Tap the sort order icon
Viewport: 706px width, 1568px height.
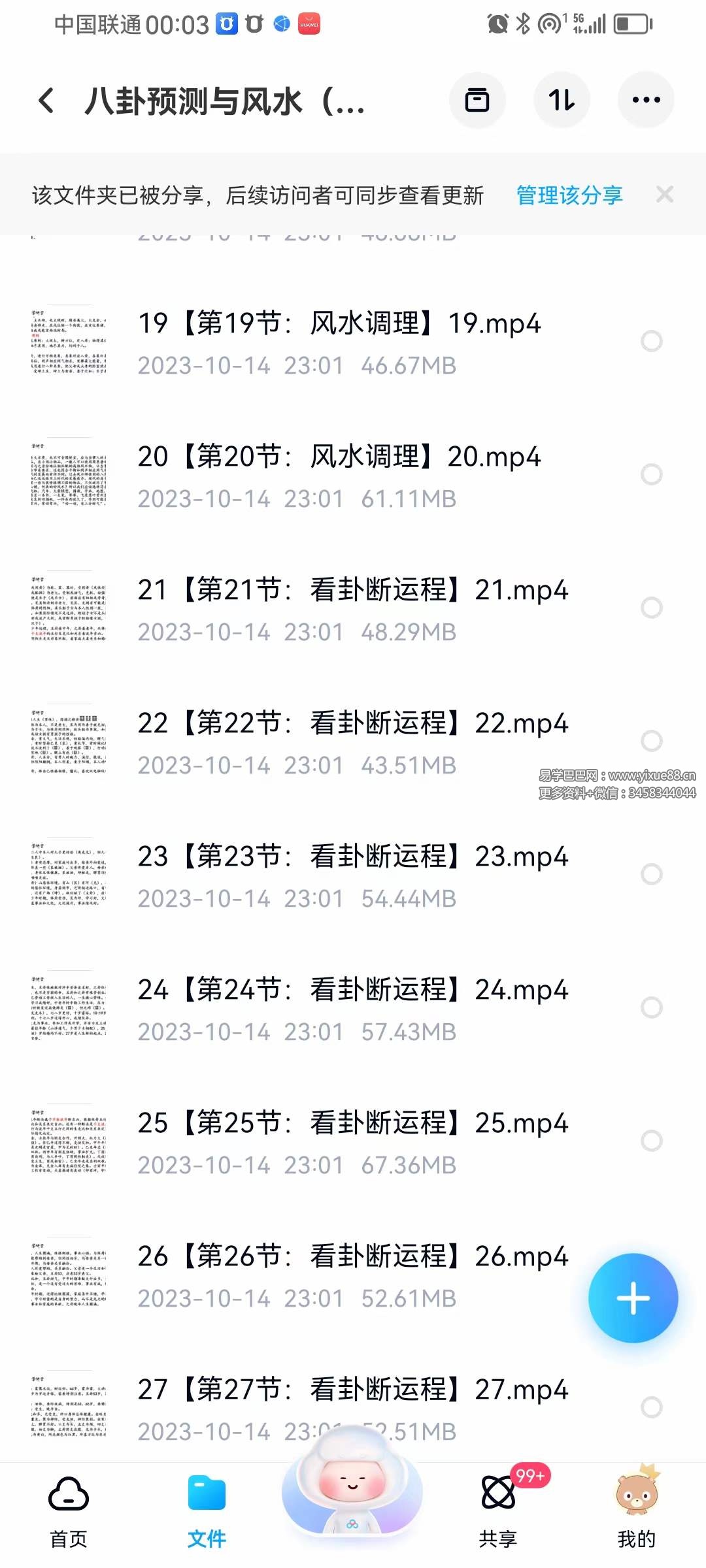pyautogui.click(x=562, y=100)
